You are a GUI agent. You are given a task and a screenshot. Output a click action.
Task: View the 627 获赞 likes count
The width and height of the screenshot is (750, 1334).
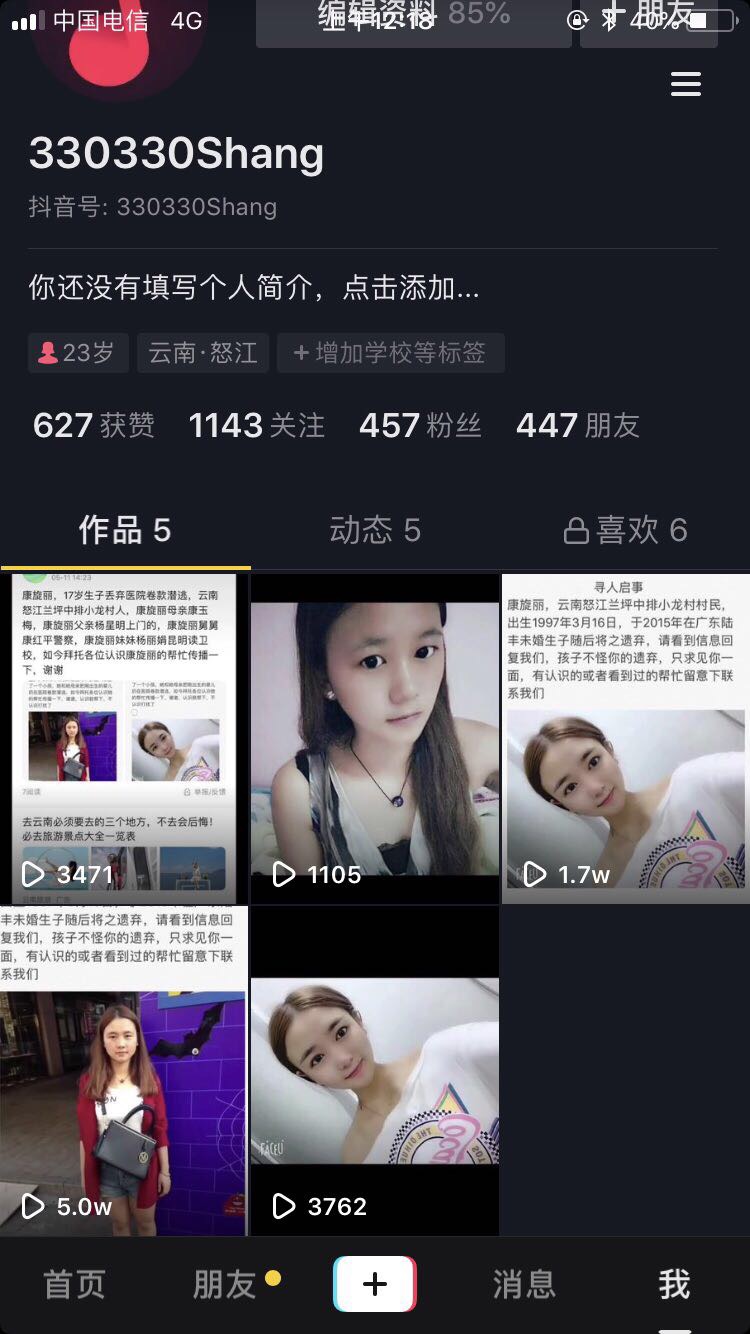point(94,426)
